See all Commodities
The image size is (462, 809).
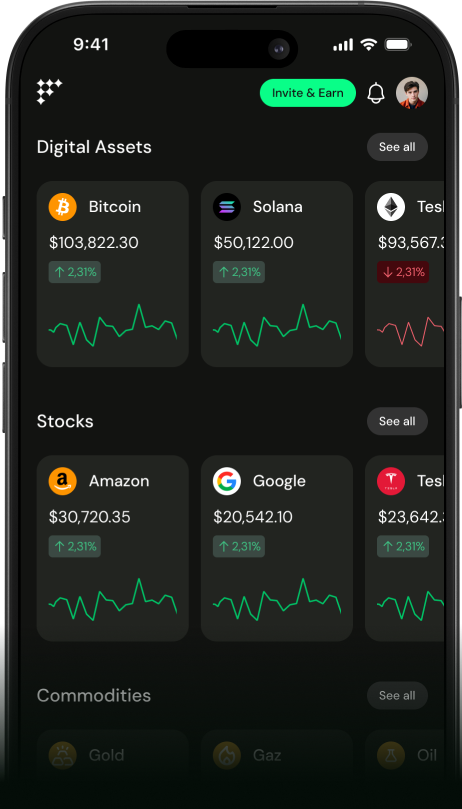pos(397,695)
